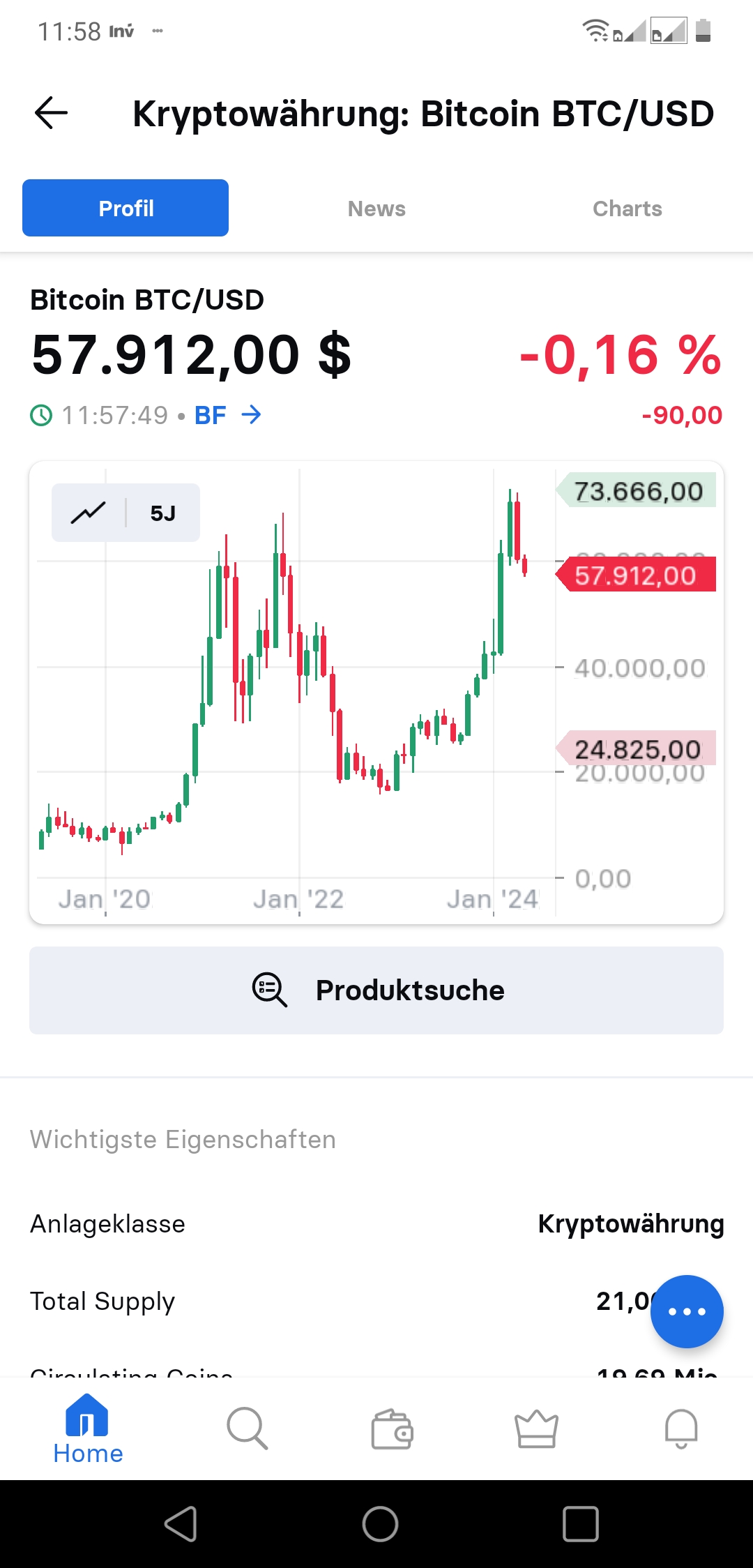Screen dimensions: 753x1568
Task: Switch to the News tab
Action: click(376, 209)
